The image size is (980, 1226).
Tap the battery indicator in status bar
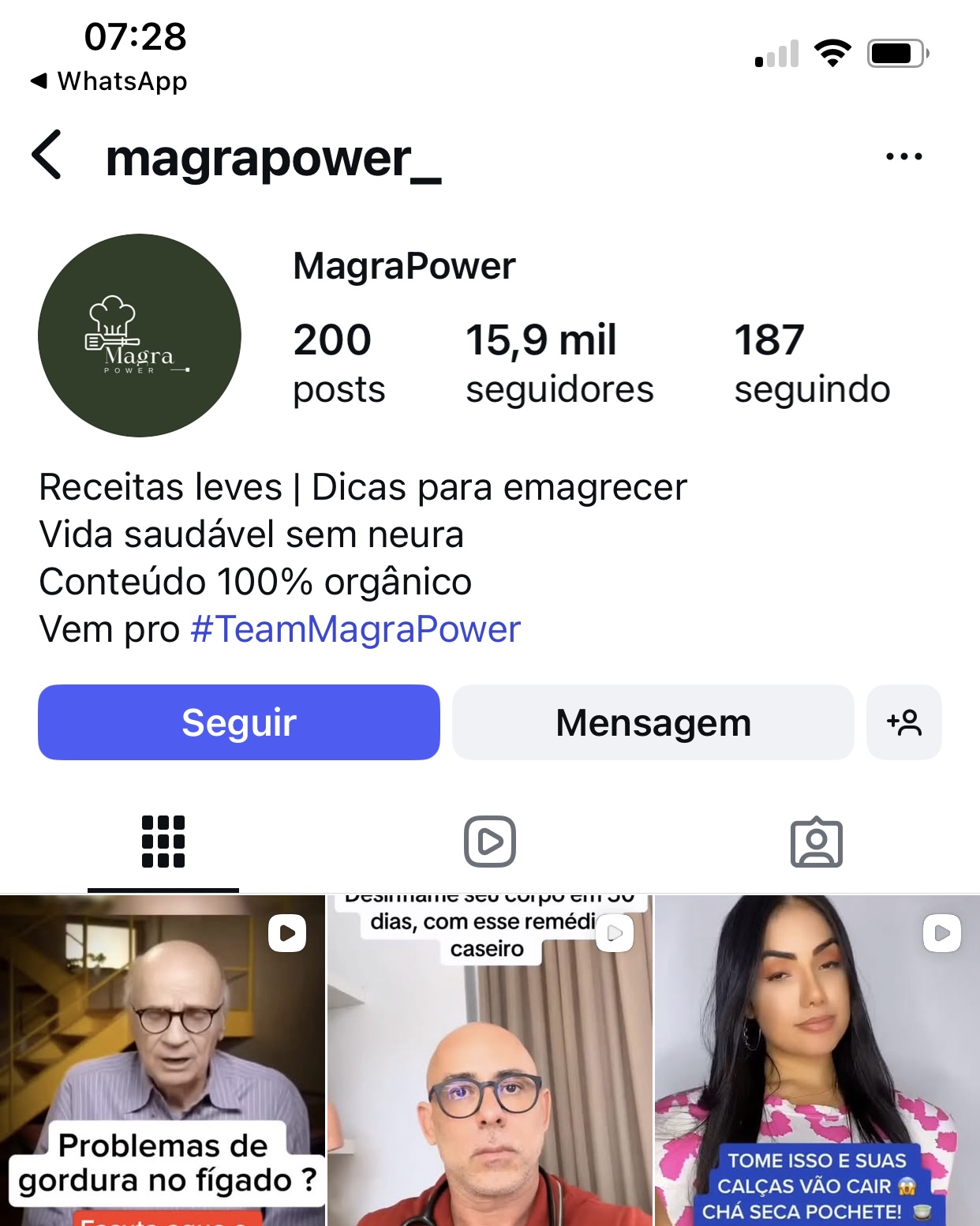[895, 52]
